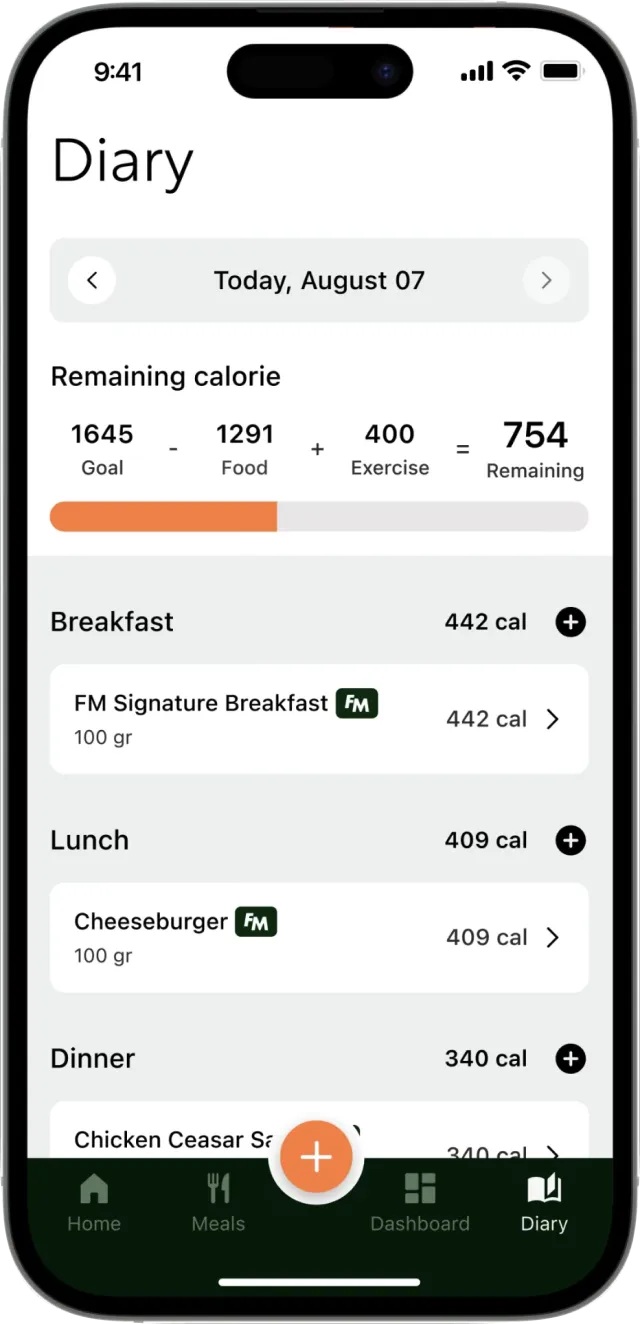641x1324 pixels.
Task: Add food to Dinner
Action: (x=570, y=1058)
